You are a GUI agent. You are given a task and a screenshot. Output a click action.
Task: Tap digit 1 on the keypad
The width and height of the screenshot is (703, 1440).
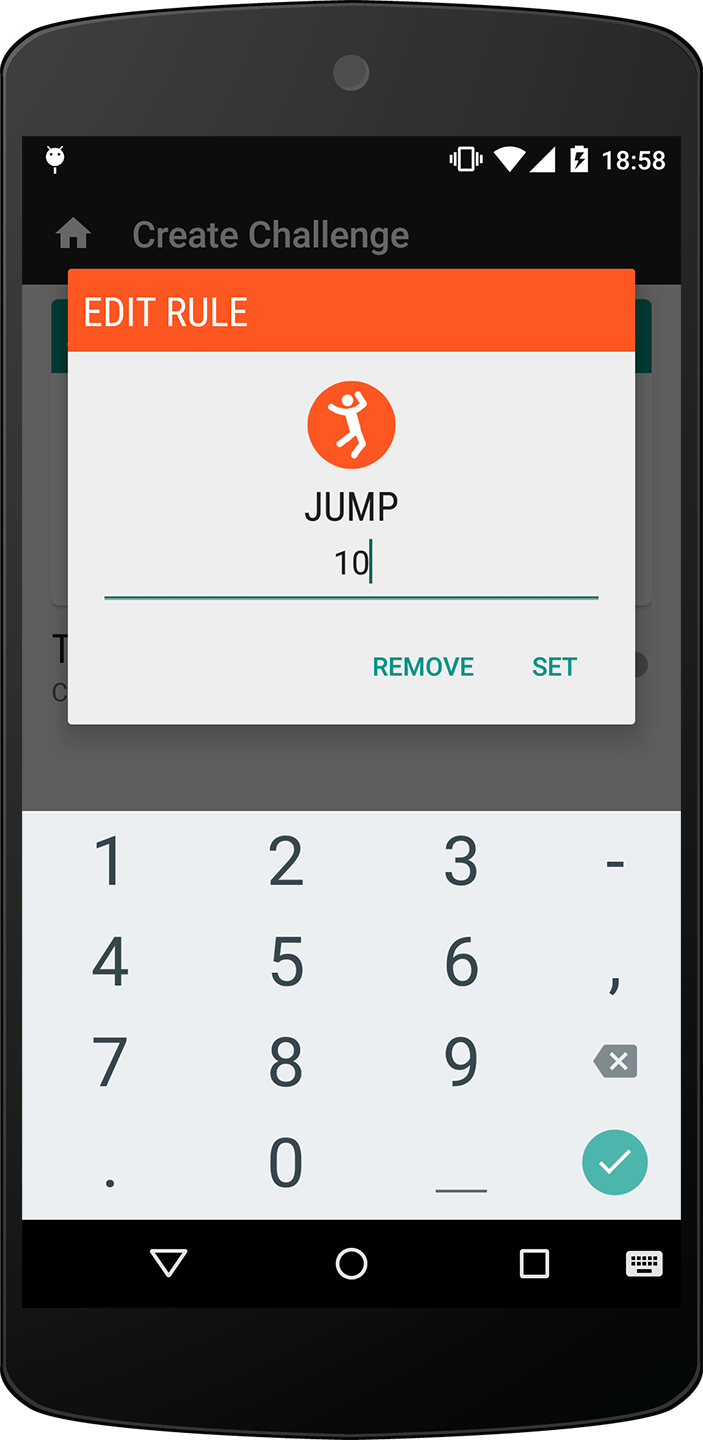click(110, 861)
